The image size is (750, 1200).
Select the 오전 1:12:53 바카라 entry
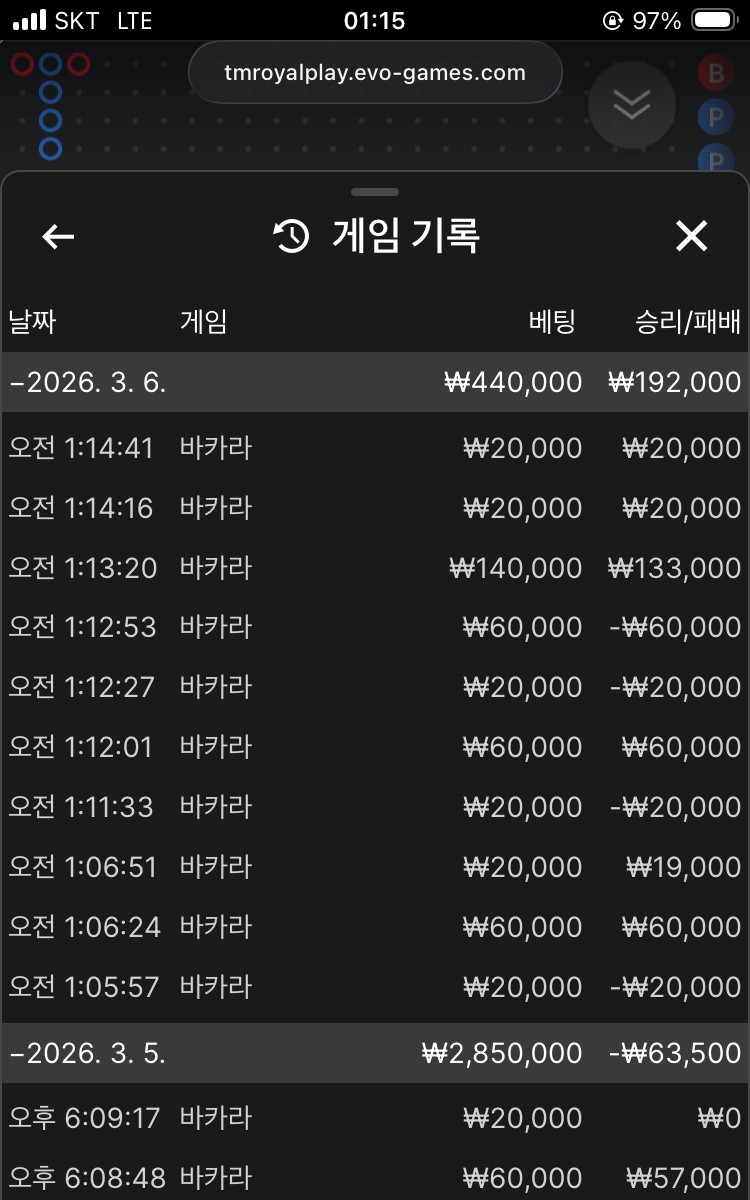point(375,627)
